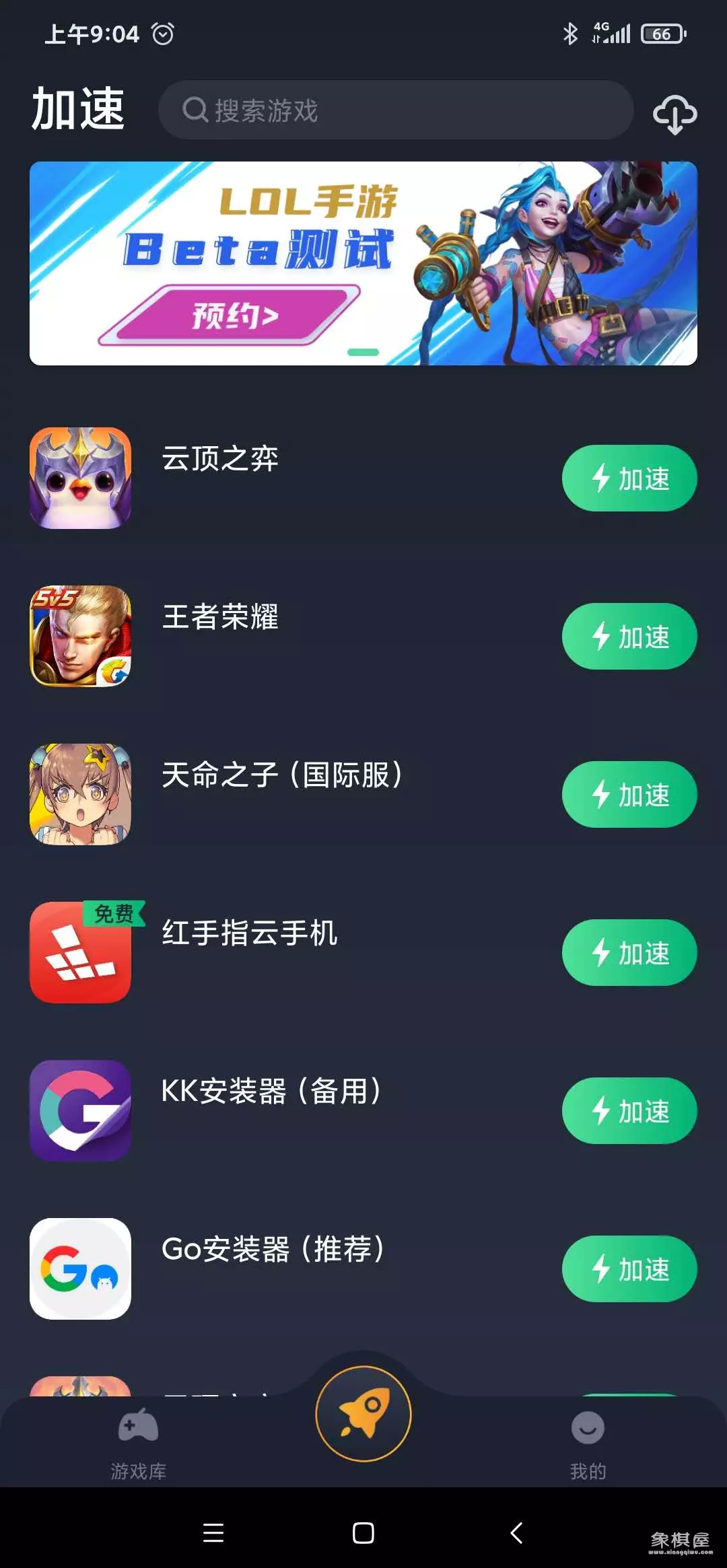Open the LOL手游 Beta测试 banner
Image resolution: width=727 pixels, height=1568 pixels.
coord(363,263)
